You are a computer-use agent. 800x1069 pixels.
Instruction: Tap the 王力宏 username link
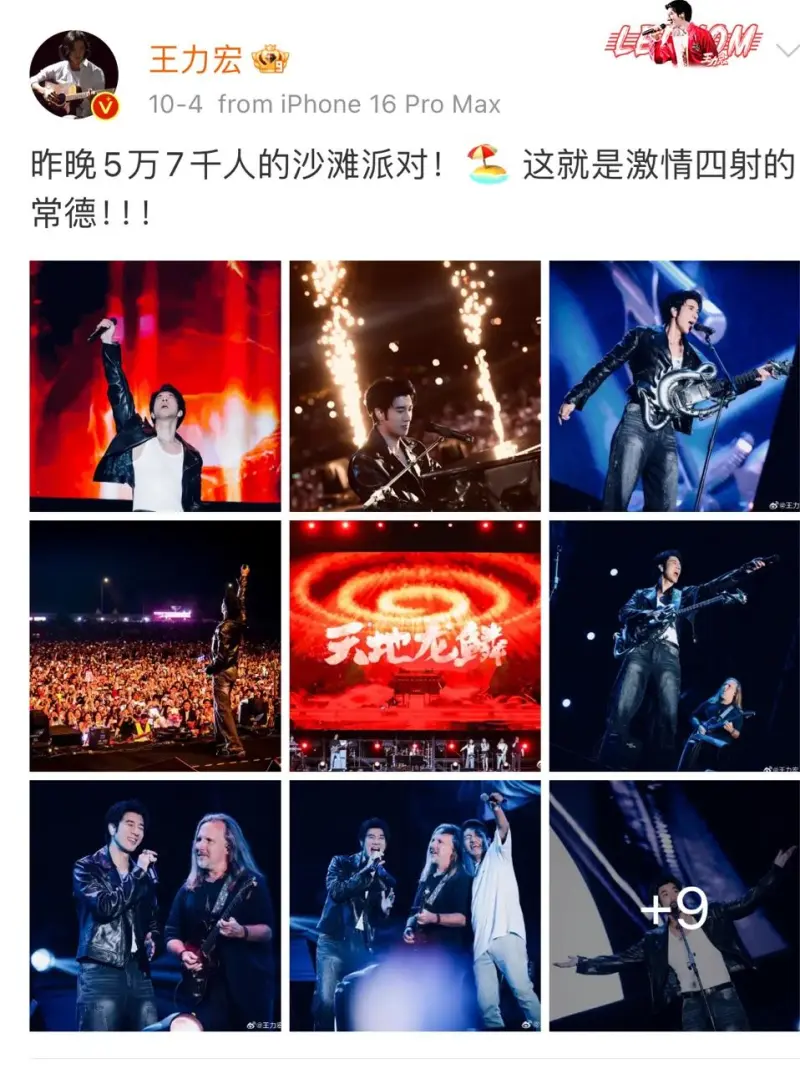point(196,60)
